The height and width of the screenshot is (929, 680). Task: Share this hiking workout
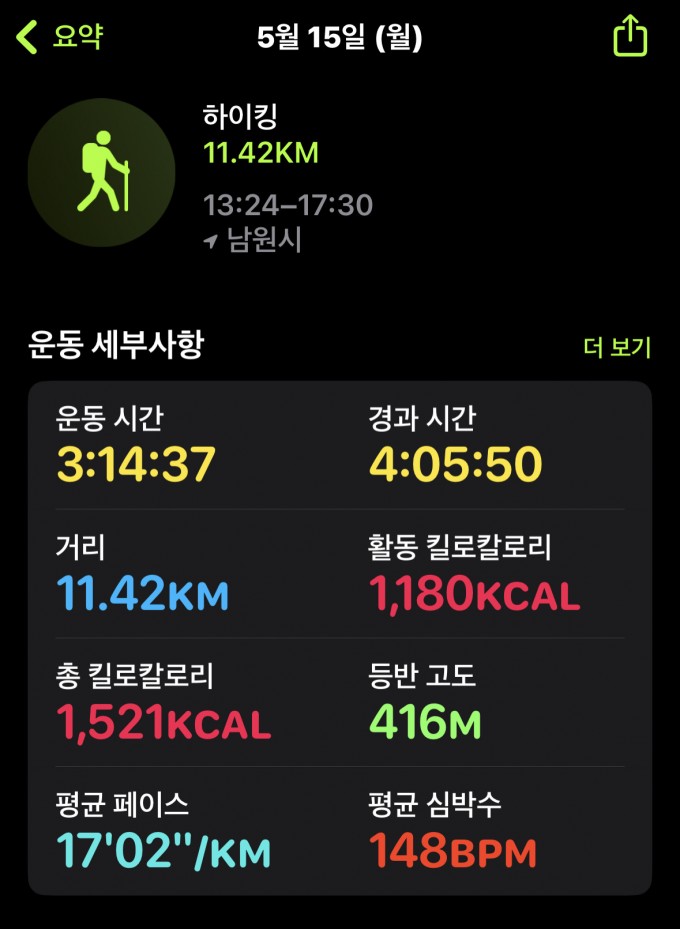(x=629, y=37)
